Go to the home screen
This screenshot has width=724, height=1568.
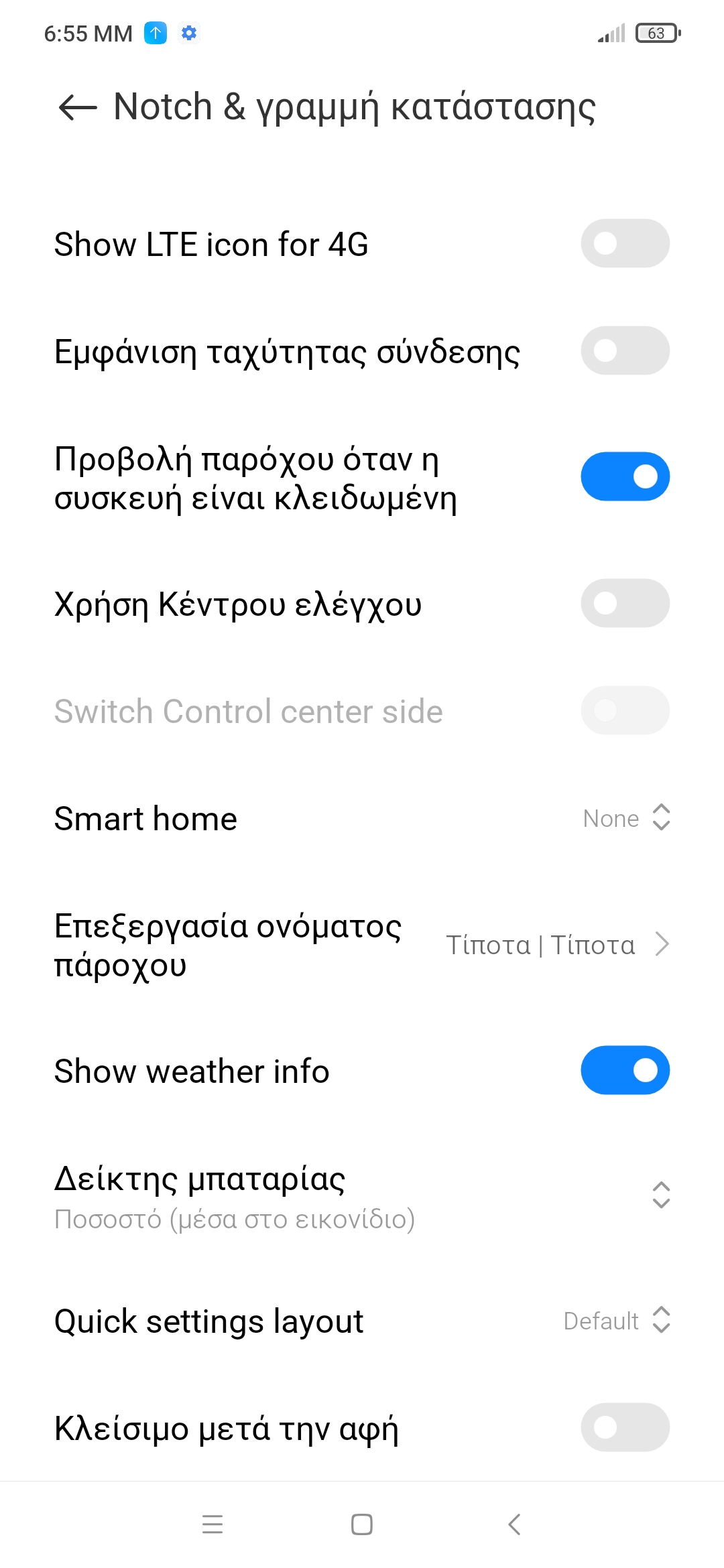pyautogui.click(x=362, y=1524)
